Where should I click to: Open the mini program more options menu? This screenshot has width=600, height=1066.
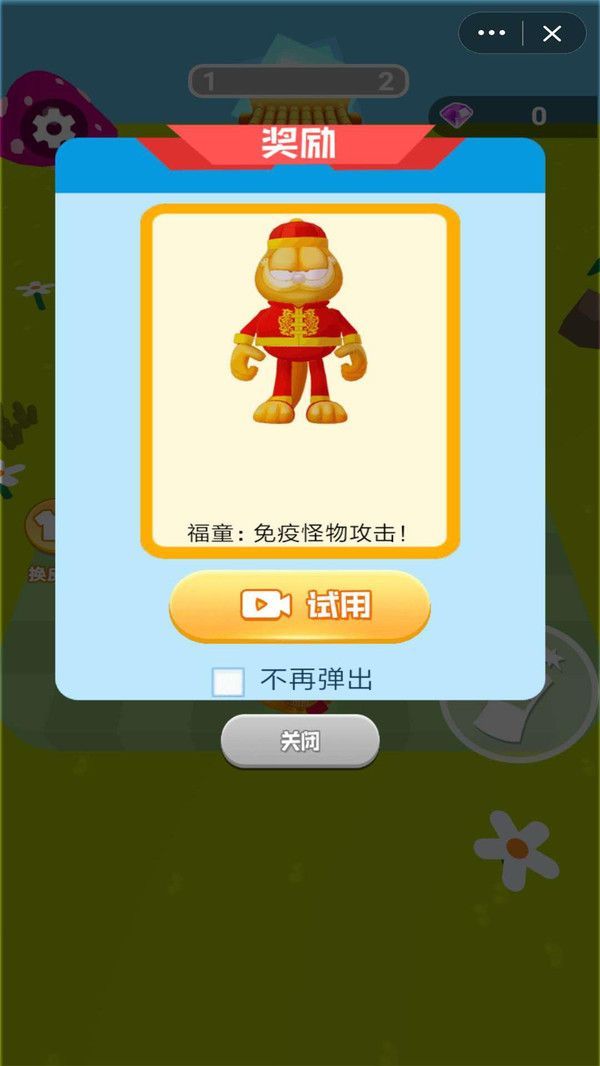point(492,33)
